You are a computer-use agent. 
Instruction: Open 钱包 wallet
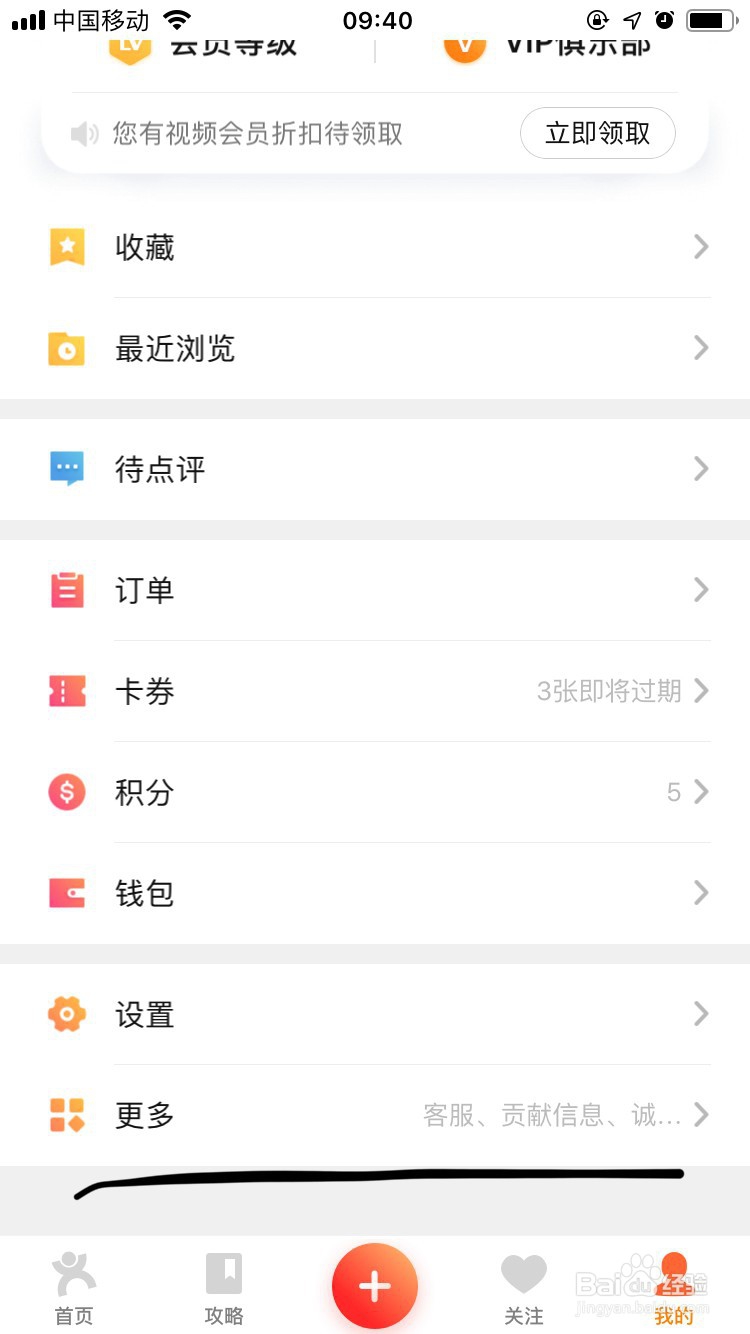pyautogui.click(x=375, y=893)
